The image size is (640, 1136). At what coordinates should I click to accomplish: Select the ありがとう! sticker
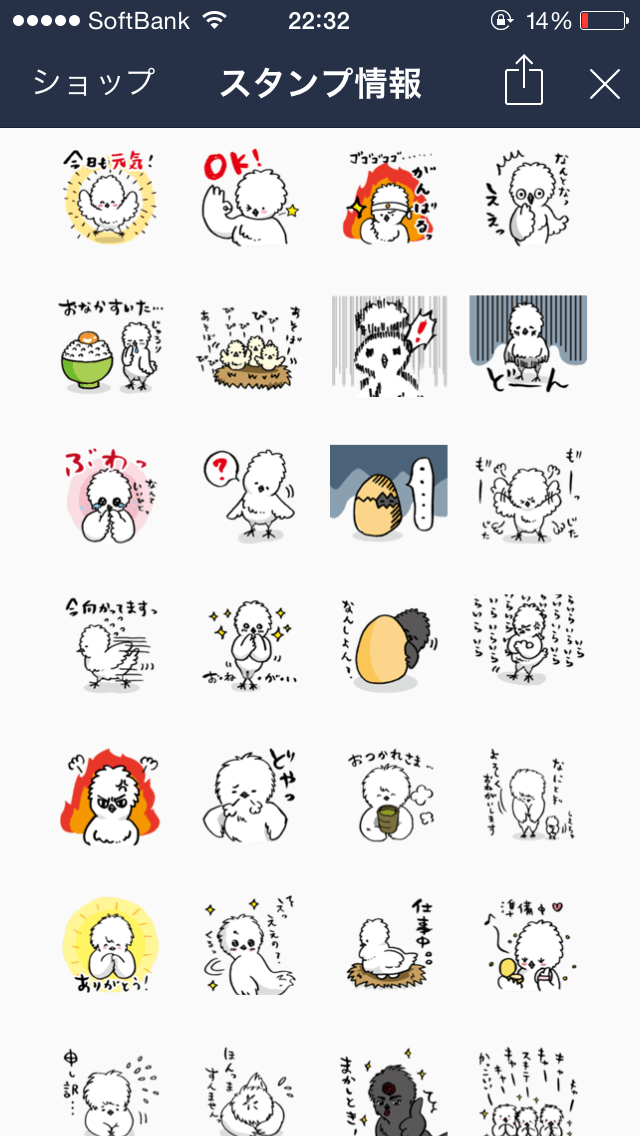pos(109,945)
